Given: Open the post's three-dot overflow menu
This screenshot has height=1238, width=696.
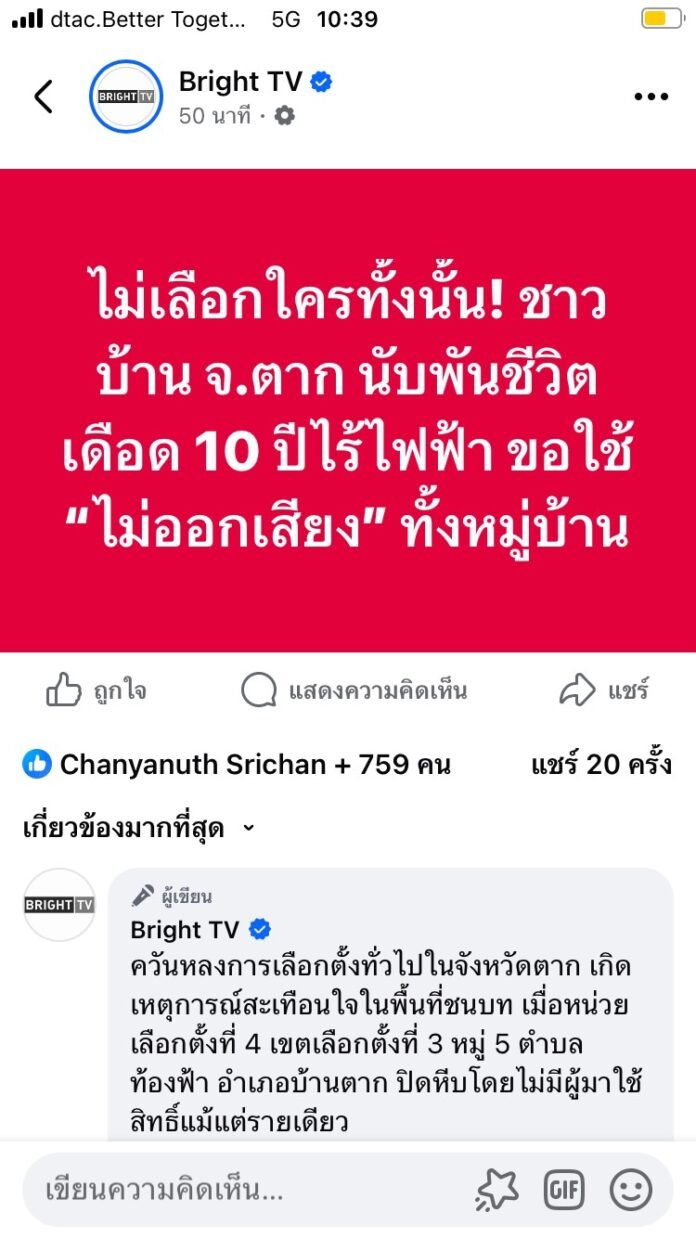Looking at the screenshot, I should coord(651,96).
